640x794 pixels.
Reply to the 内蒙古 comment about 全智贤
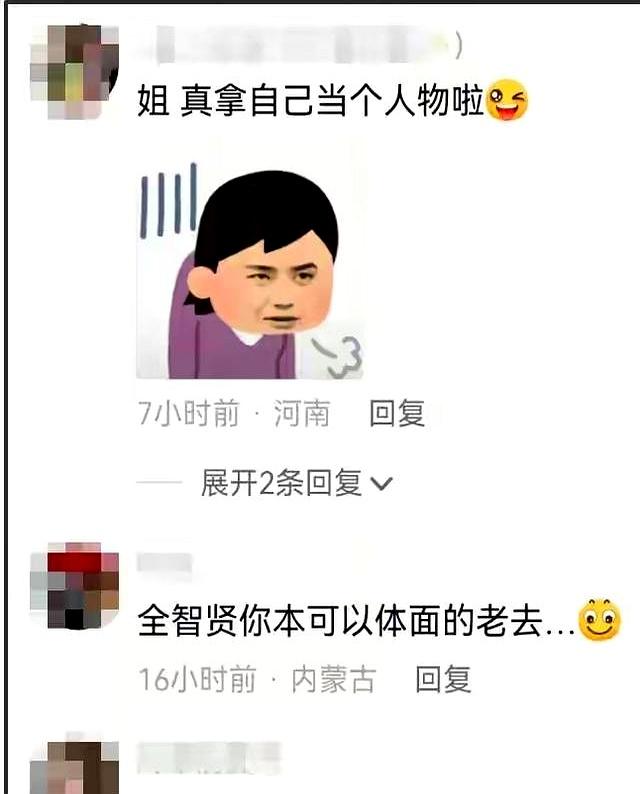(x=443, y=680)
